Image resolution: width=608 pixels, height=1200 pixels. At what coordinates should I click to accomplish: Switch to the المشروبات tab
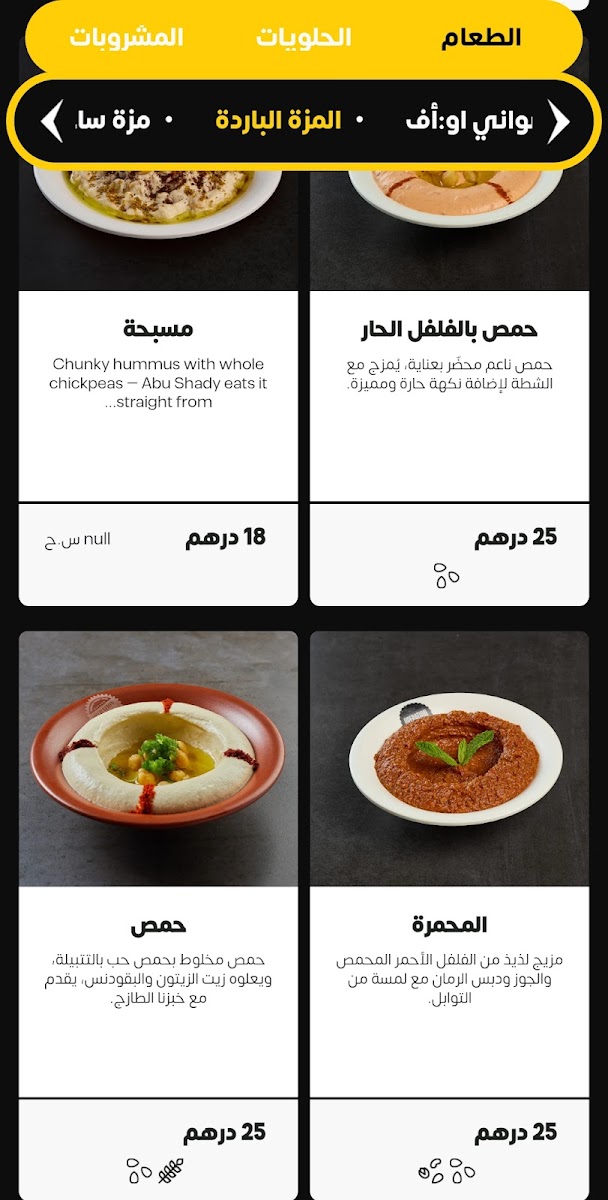click(x=126, y=38)
